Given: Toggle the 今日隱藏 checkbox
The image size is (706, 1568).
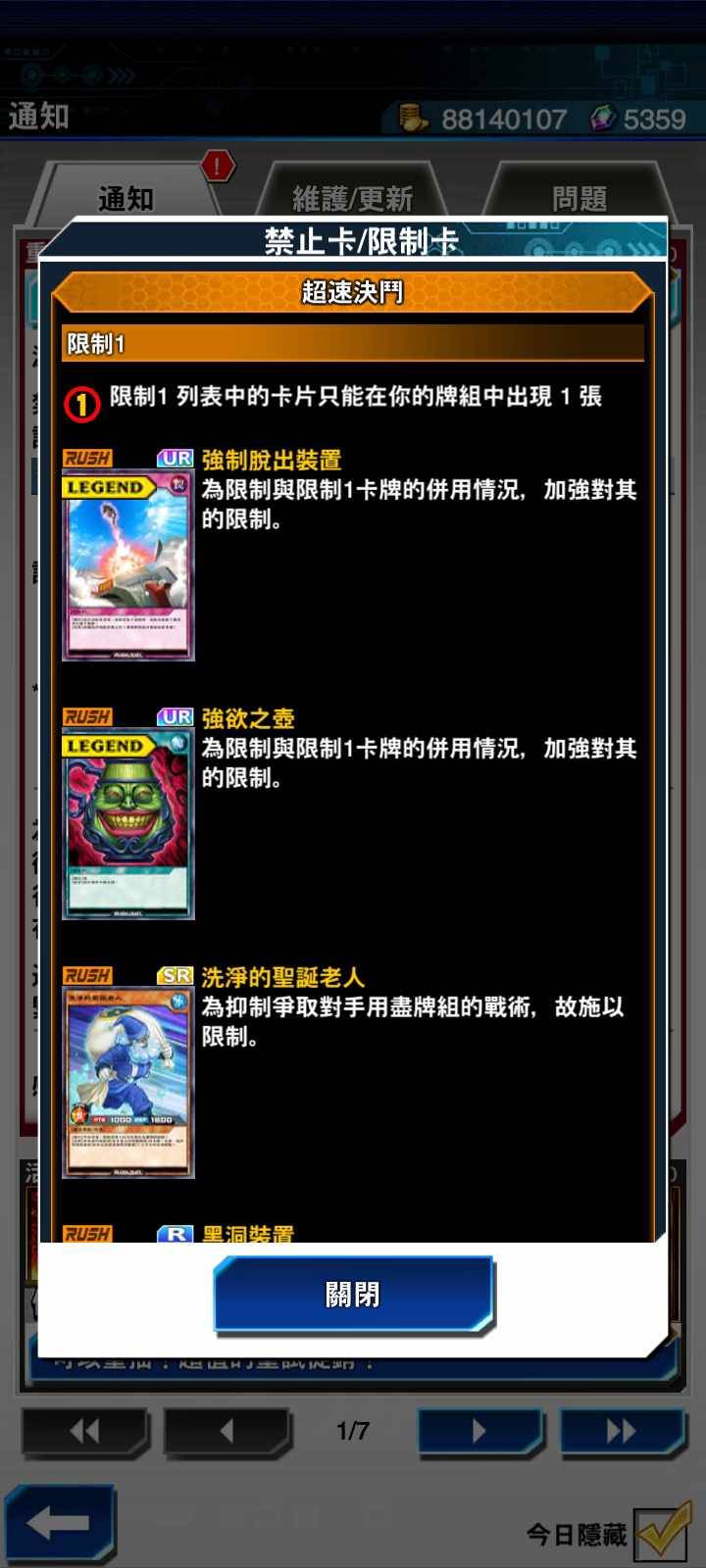Looking at the screenshot, I should pos(662,1534).
